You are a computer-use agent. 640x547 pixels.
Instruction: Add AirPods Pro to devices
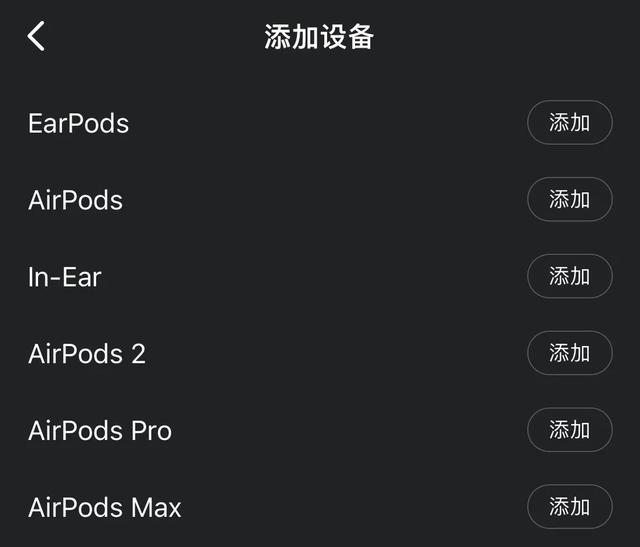click(x=569, y=430)
